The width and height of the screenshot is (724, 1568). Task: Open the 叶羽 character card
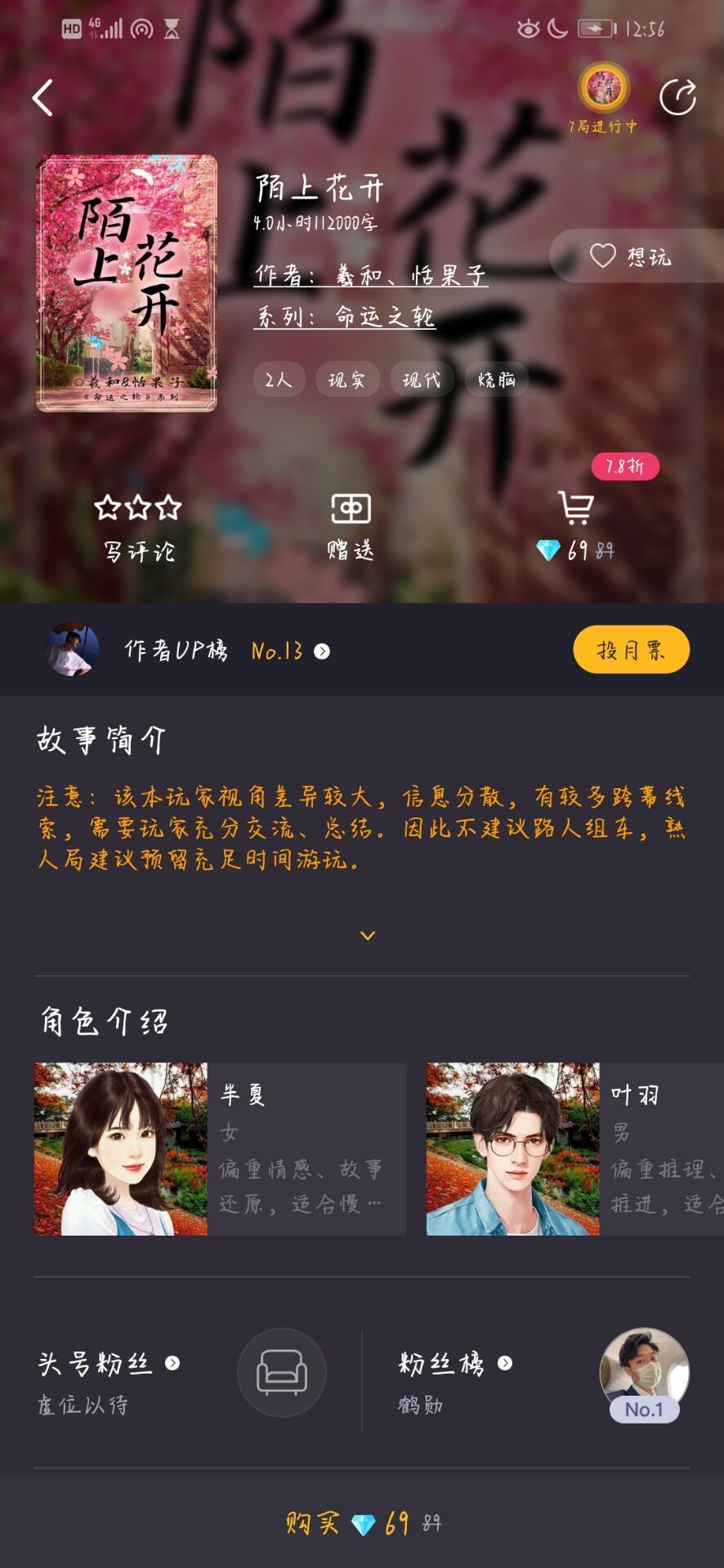[x=575, y=1149]
